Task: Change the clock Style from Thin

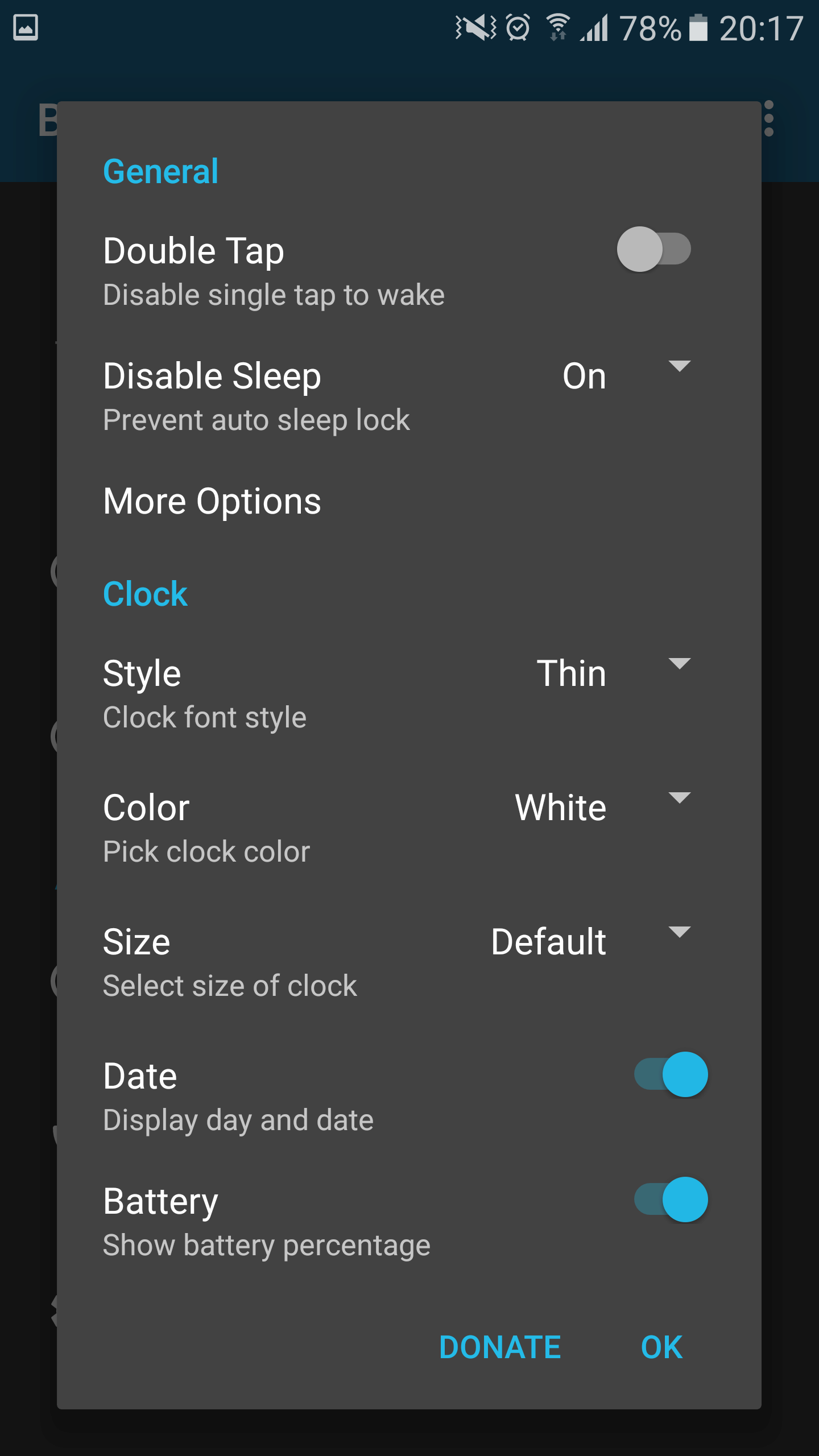Action: pos(614,673)
